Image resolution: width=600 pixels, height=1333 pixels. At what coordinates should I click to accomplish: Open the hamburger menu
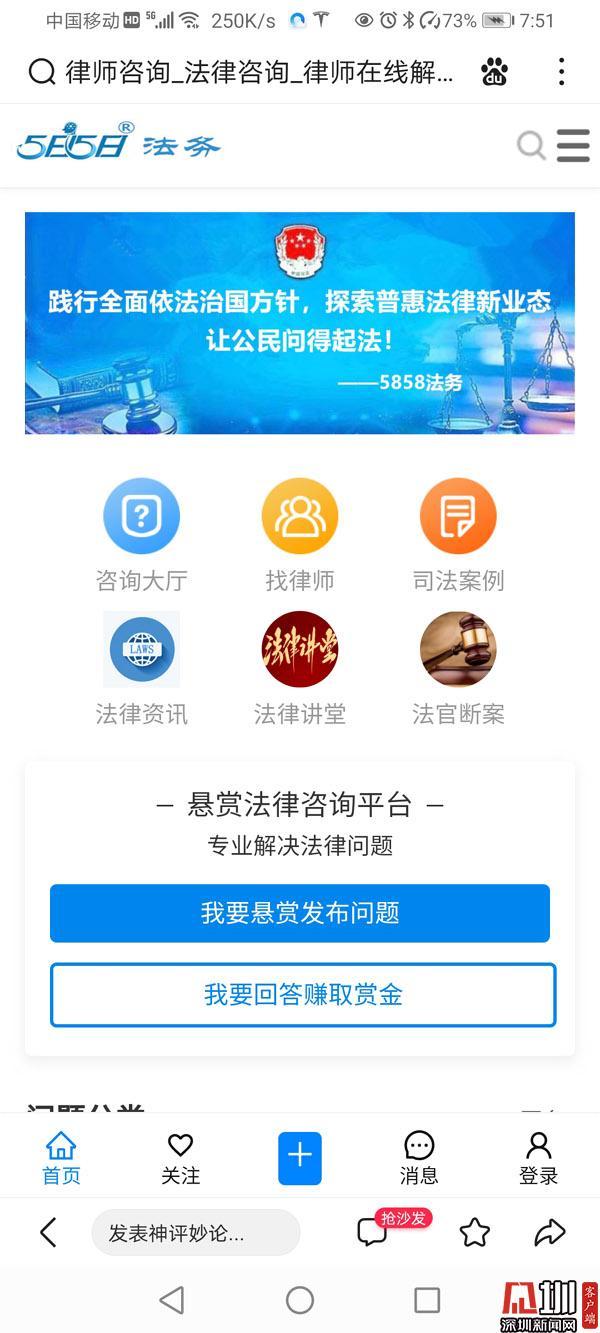(573, 146)
